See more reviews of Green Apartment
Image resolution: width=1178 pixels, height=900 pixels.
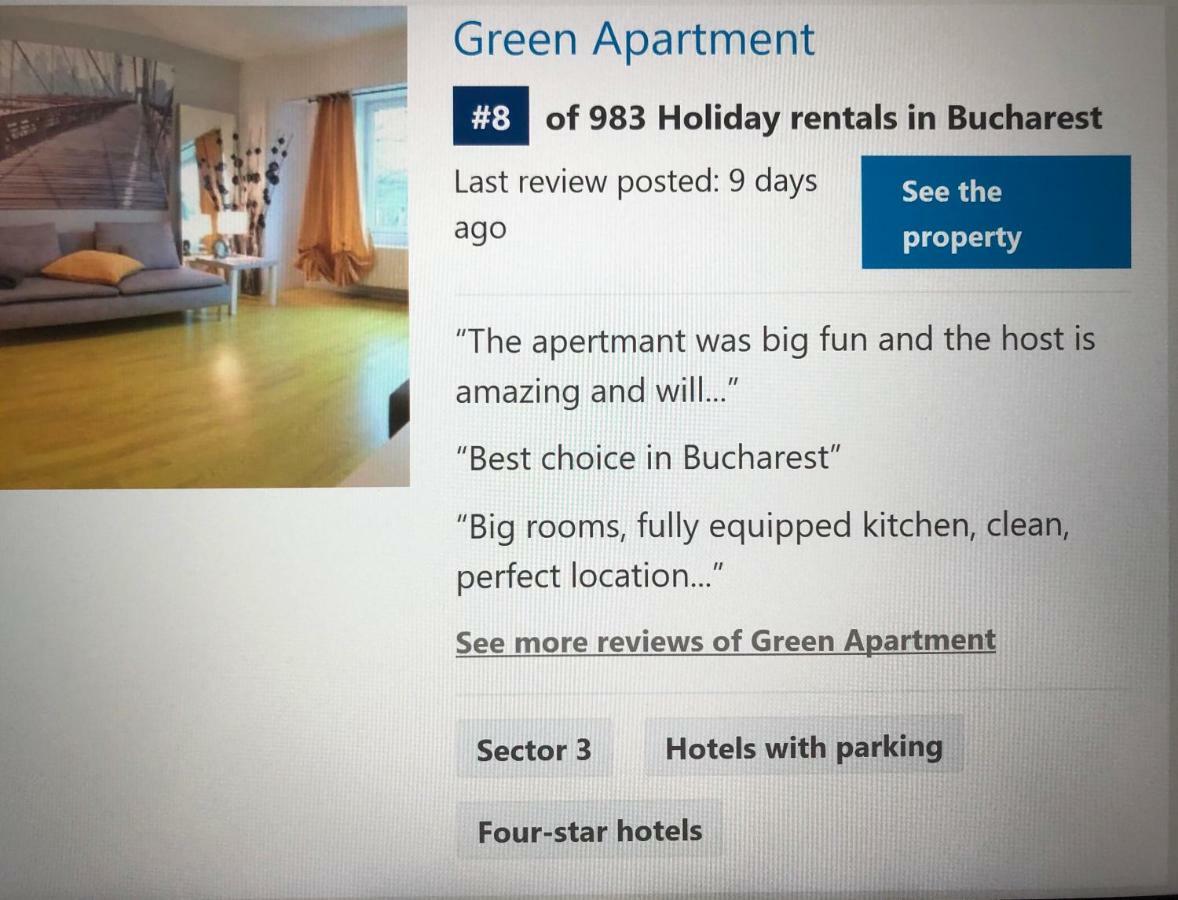[x=725, y=641]
